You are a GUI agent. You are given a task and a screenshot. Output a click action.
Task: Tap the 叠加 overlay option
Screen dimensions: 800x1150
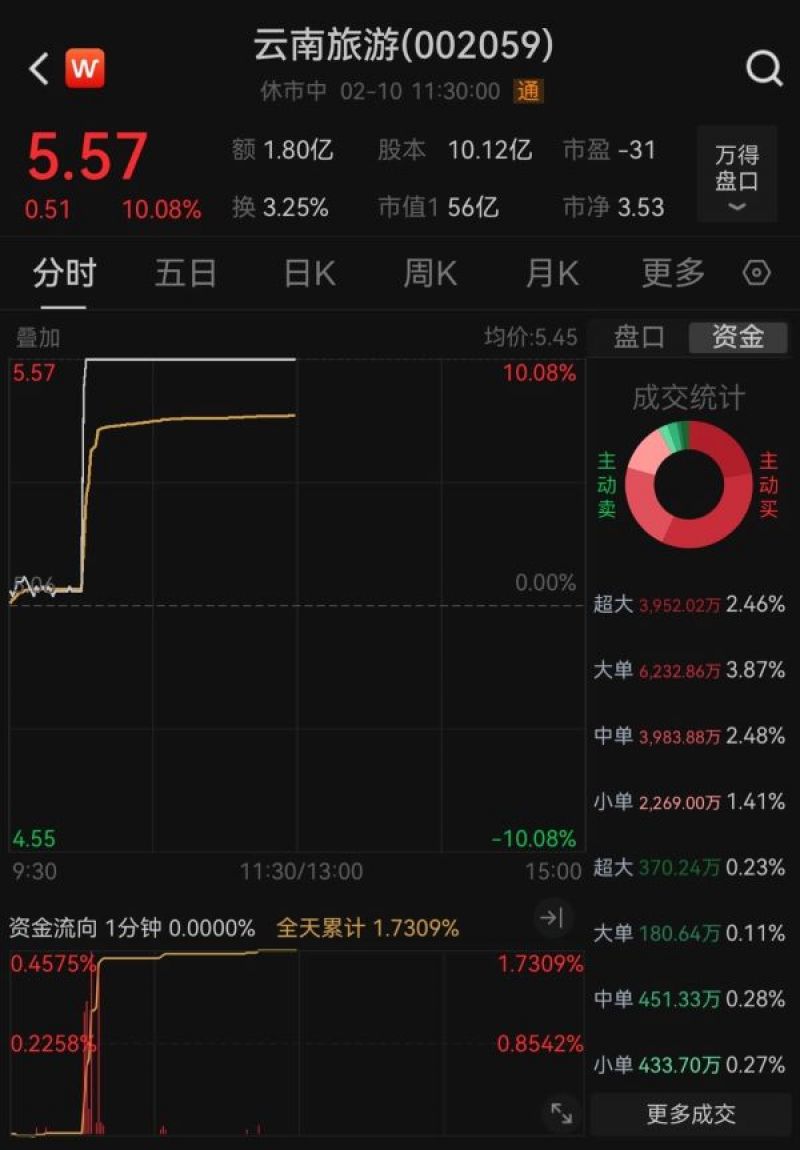(38, 338)
